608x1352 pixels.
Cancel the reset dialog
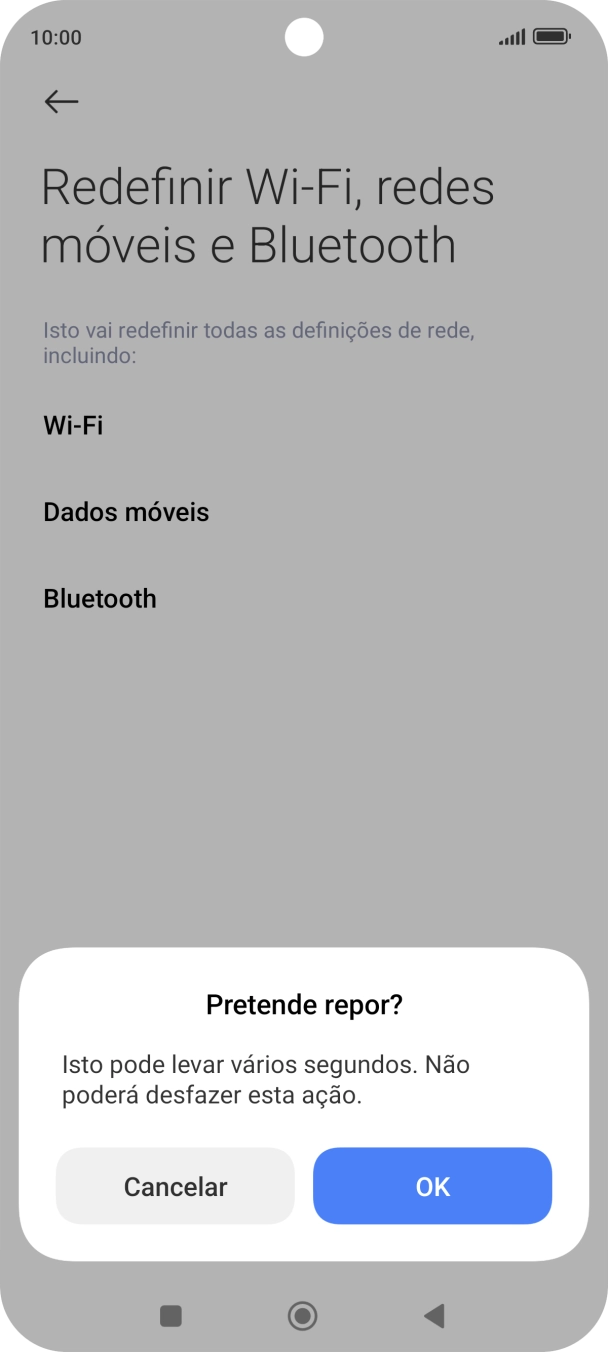pos(175,1186)
